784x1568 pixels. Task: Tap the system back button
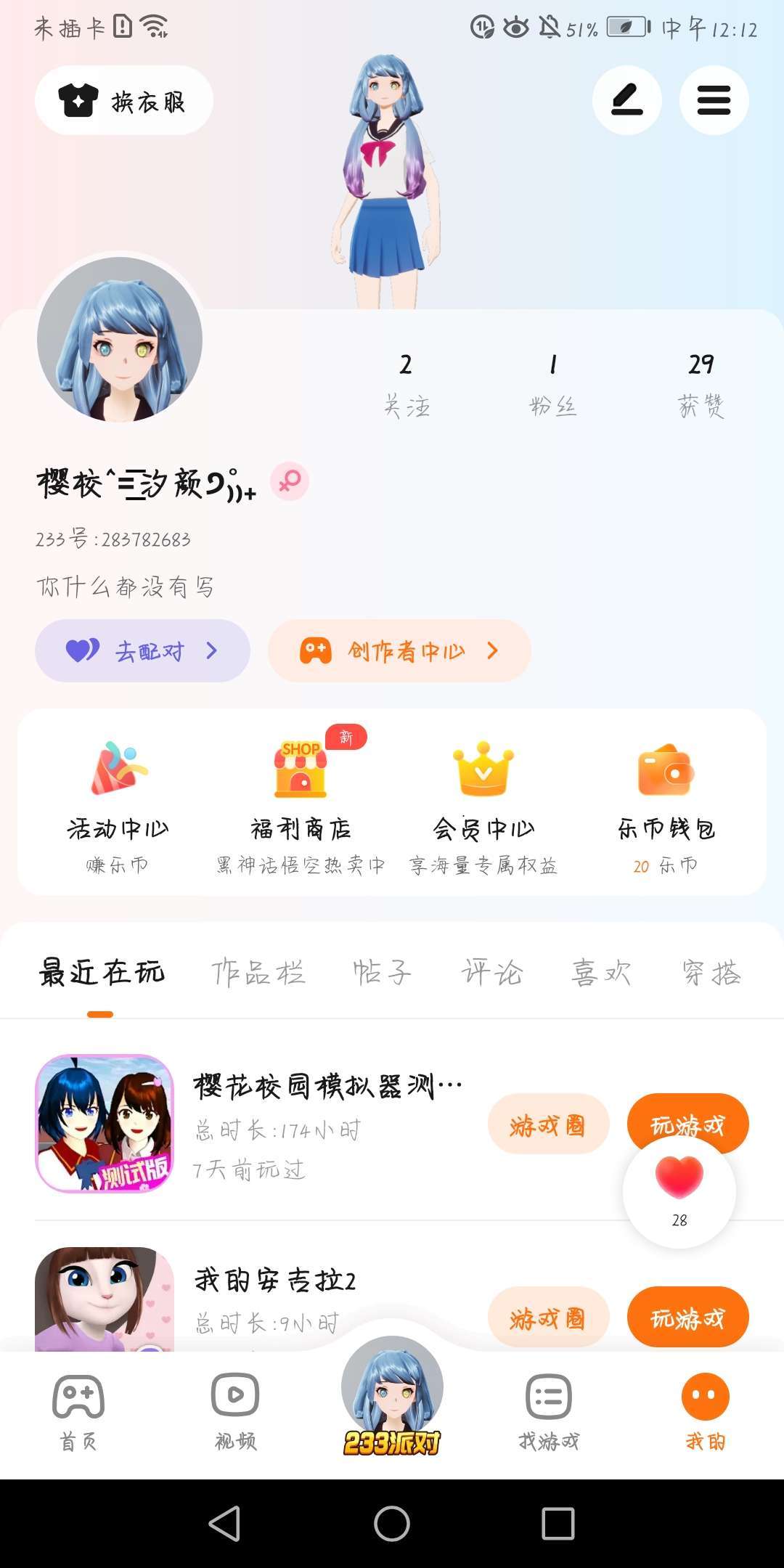224,1523
